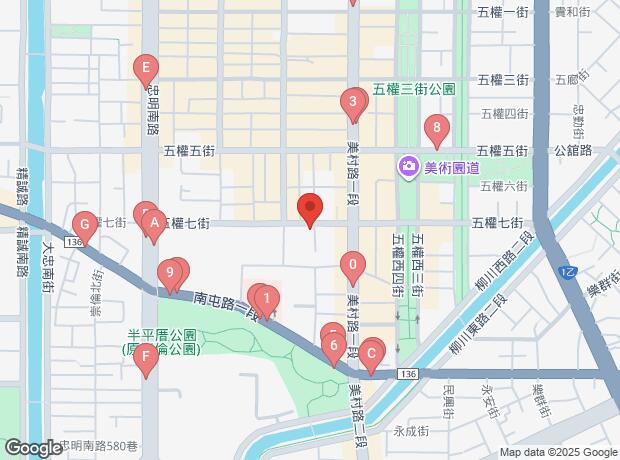The height and width of the screenshot is (460, 620).
Task: Tap the marker labeled C
Action: pos(371,352)
